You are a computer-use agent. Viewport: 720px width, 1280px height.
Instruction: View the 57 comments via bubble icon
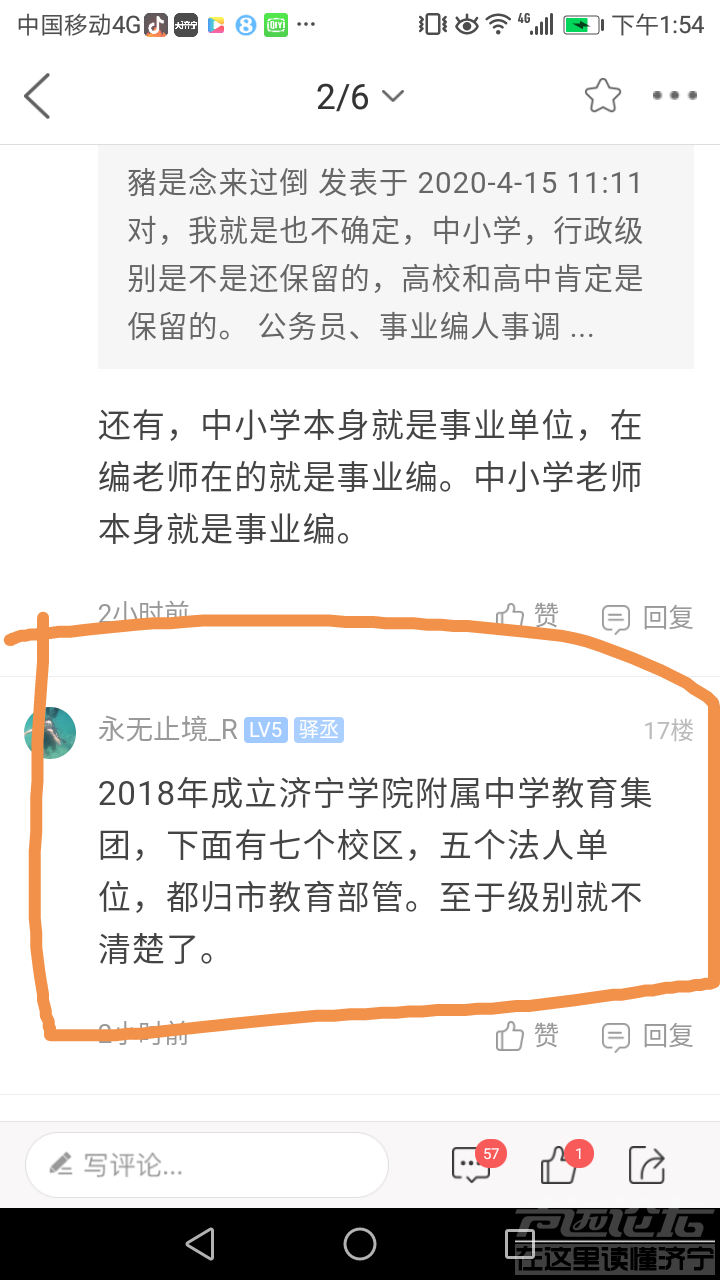472,1165
